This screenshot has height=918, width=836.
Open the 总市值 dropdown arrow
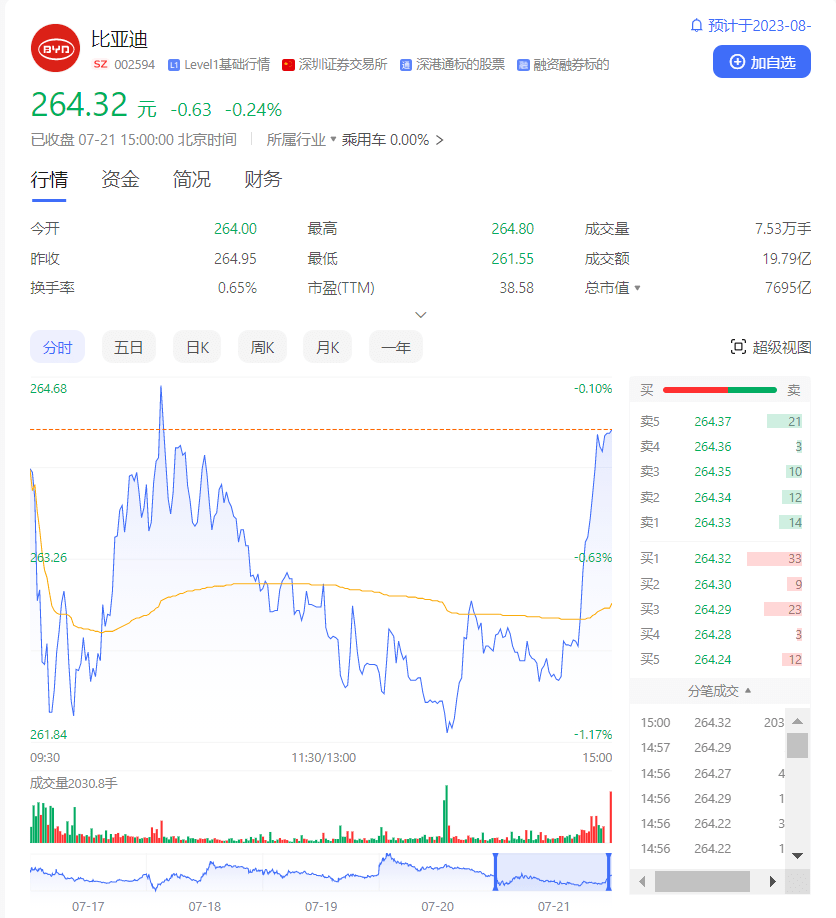pyautogui.click(x=637, y=288)
